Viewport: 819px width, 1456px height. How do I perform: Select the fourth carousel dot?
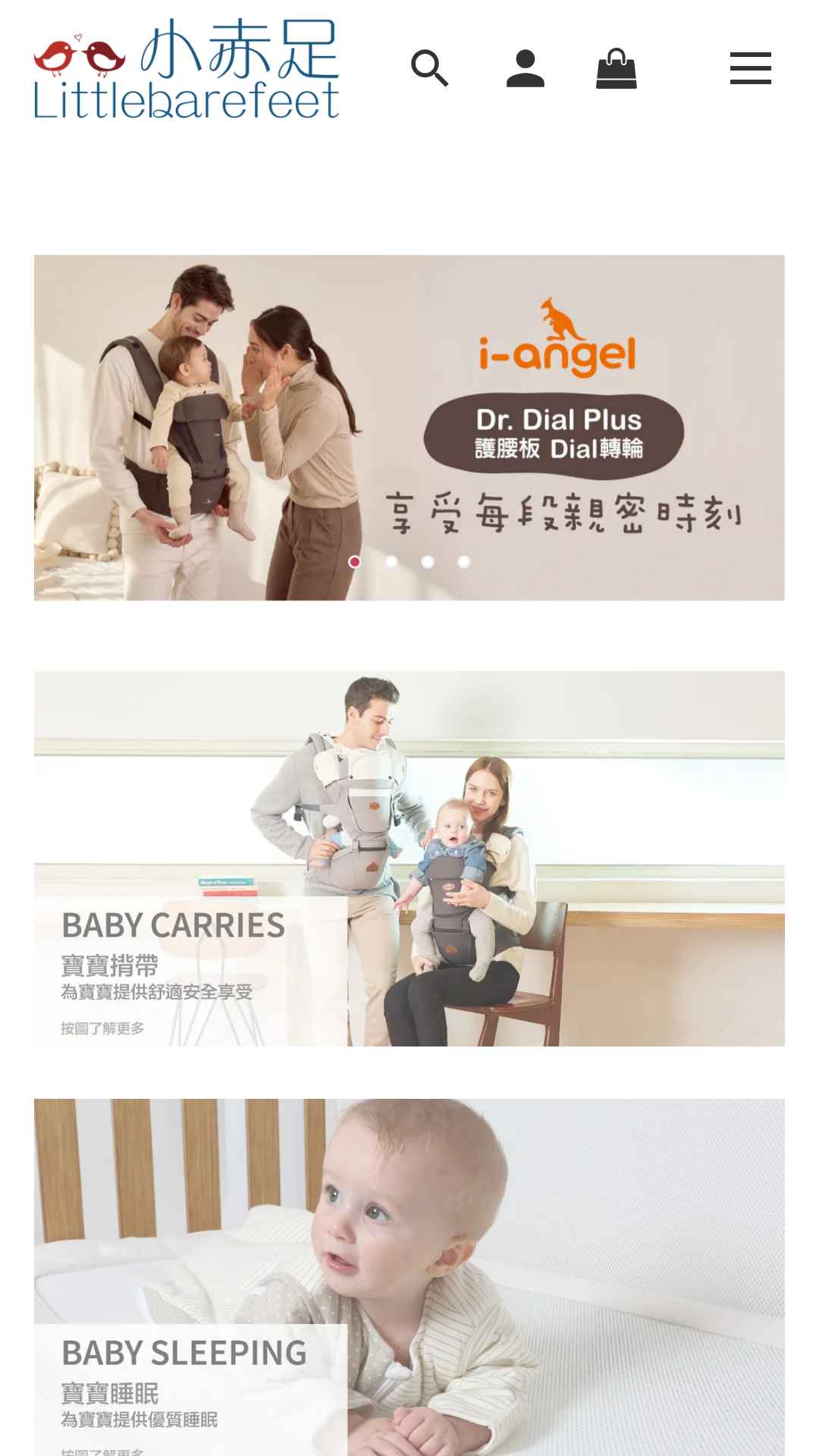pyautogui.click(x=464, y=562)
